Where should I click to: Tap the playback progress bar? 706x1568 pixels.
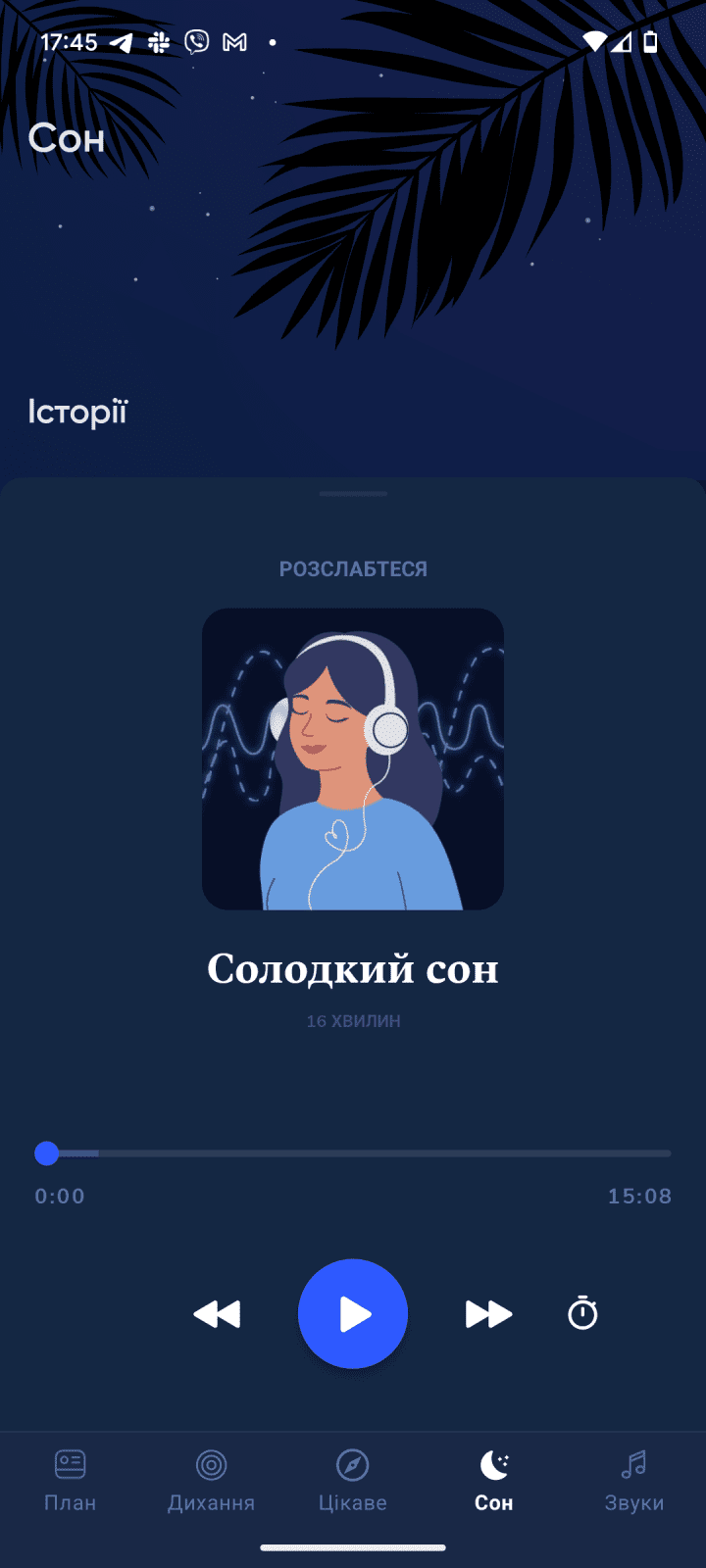point(353,1153)
